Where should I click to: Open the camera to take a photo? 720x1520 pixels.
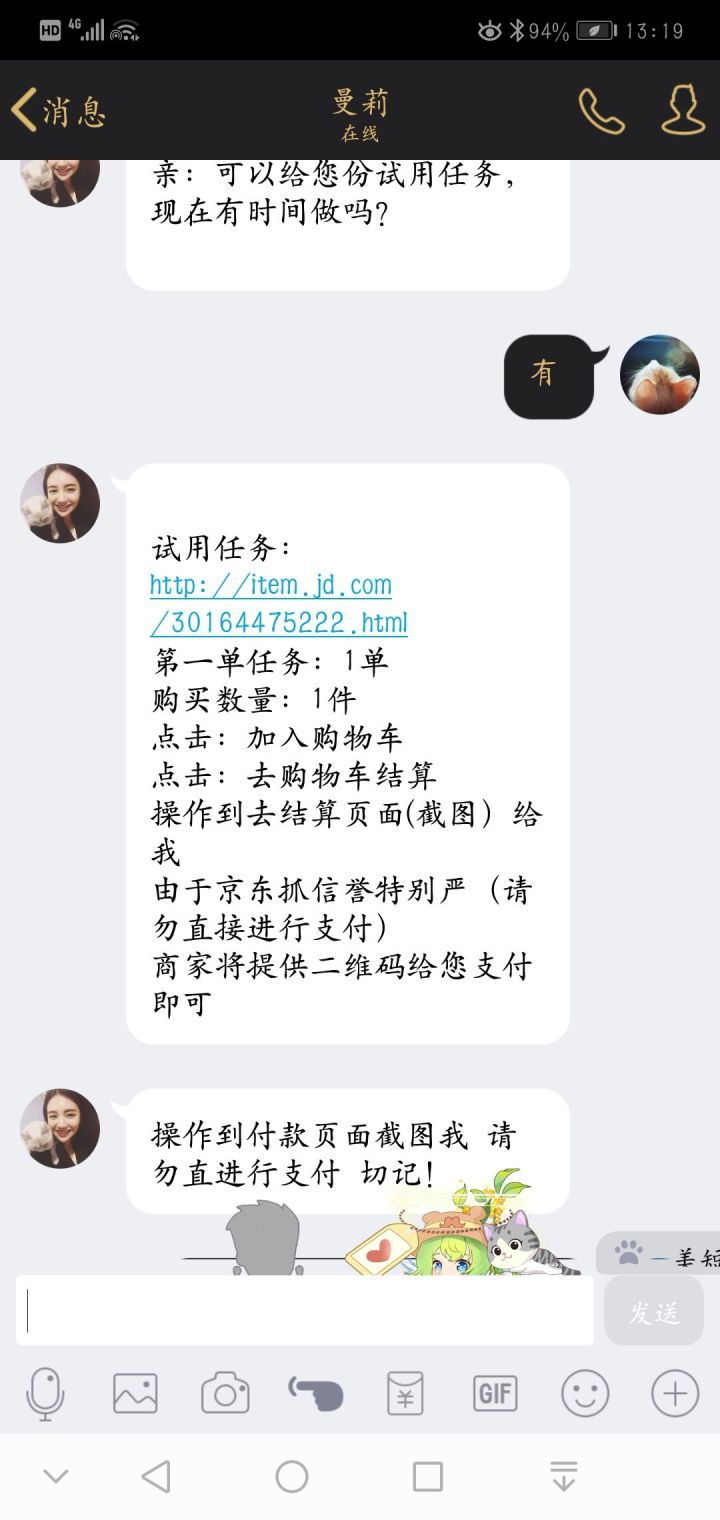(225, 1393)
